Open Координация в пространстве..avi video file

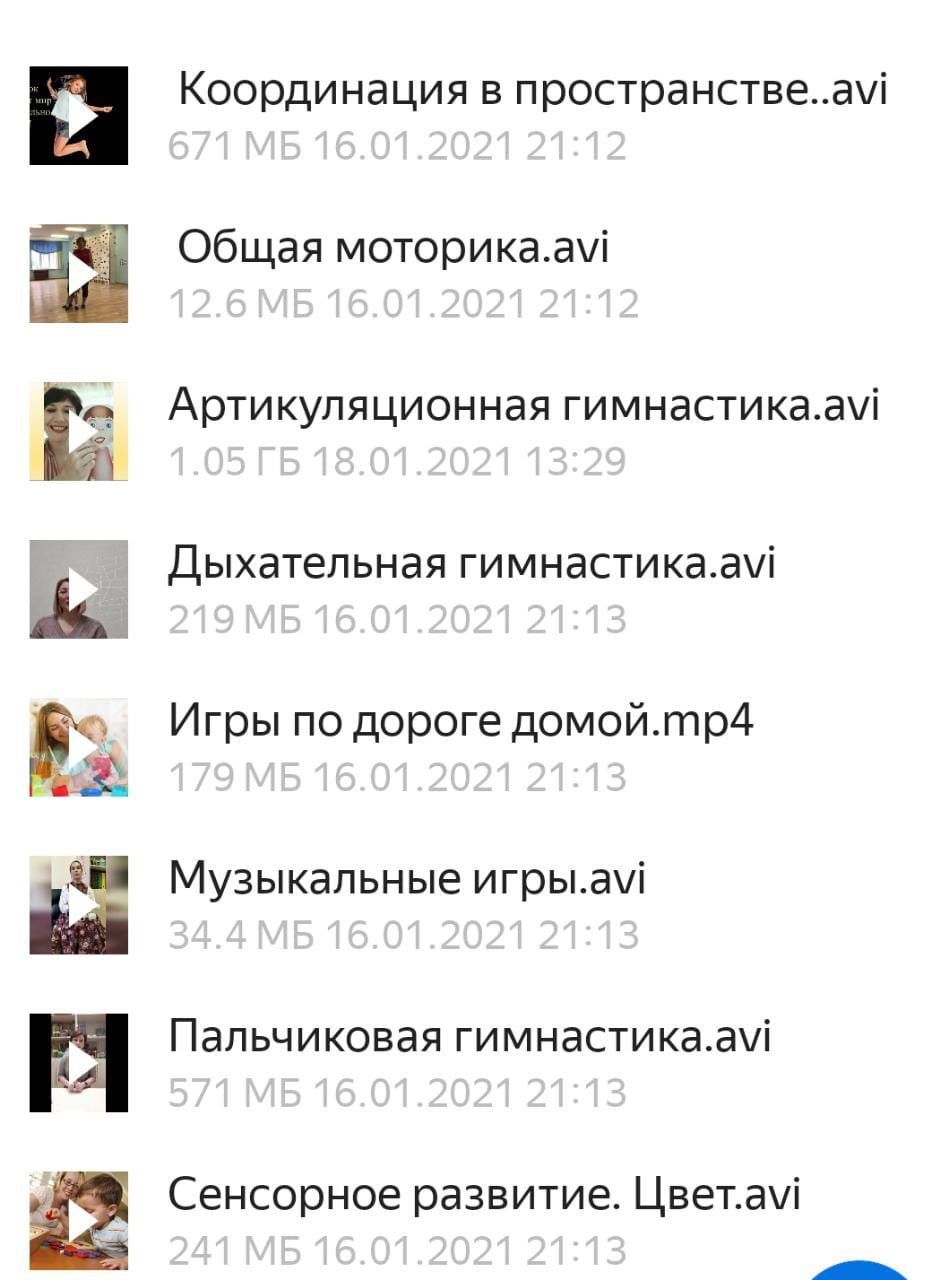[532, 92]
